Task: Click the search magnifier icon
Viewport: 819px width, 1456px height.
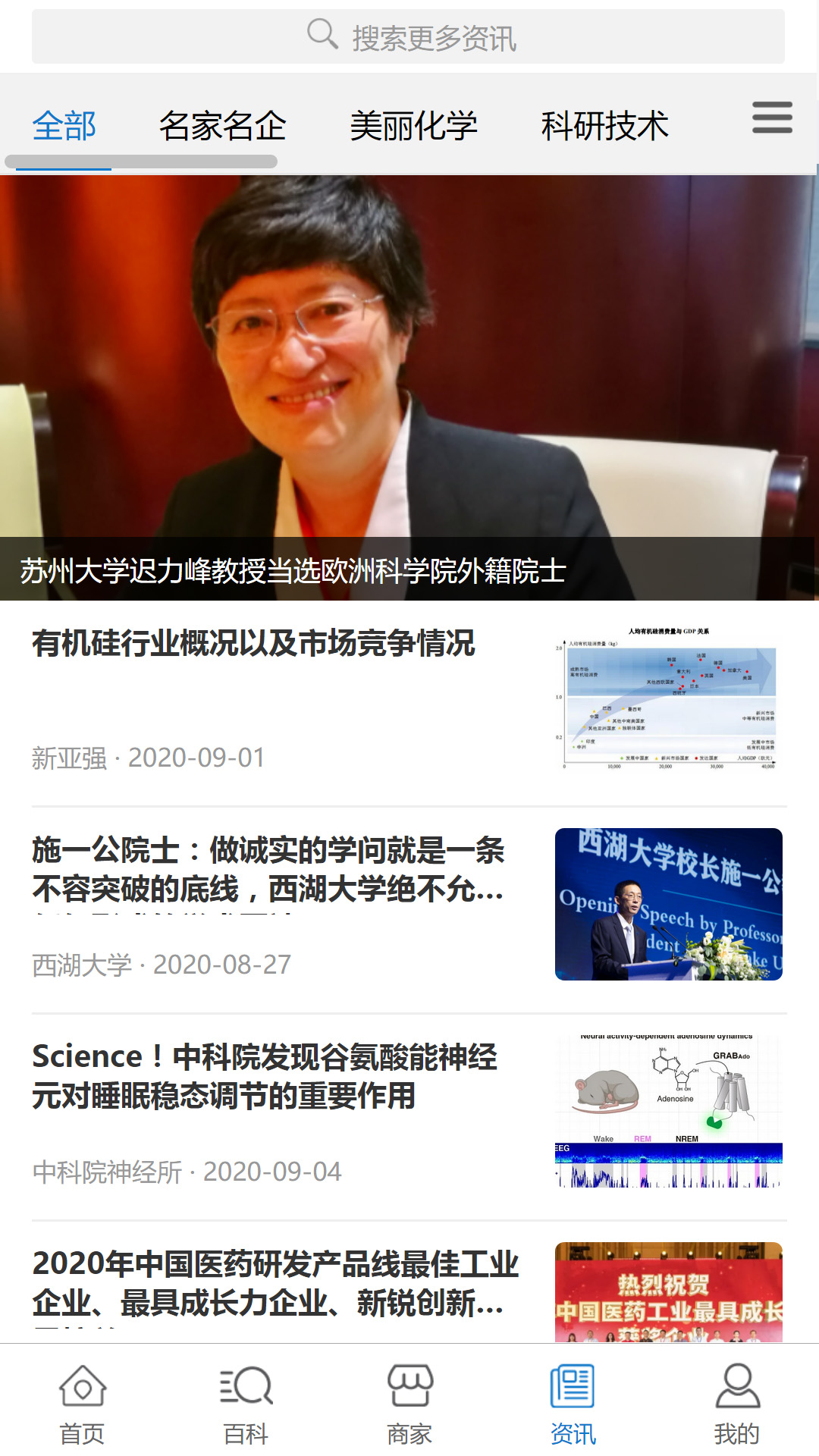Action: click(322, 36)
